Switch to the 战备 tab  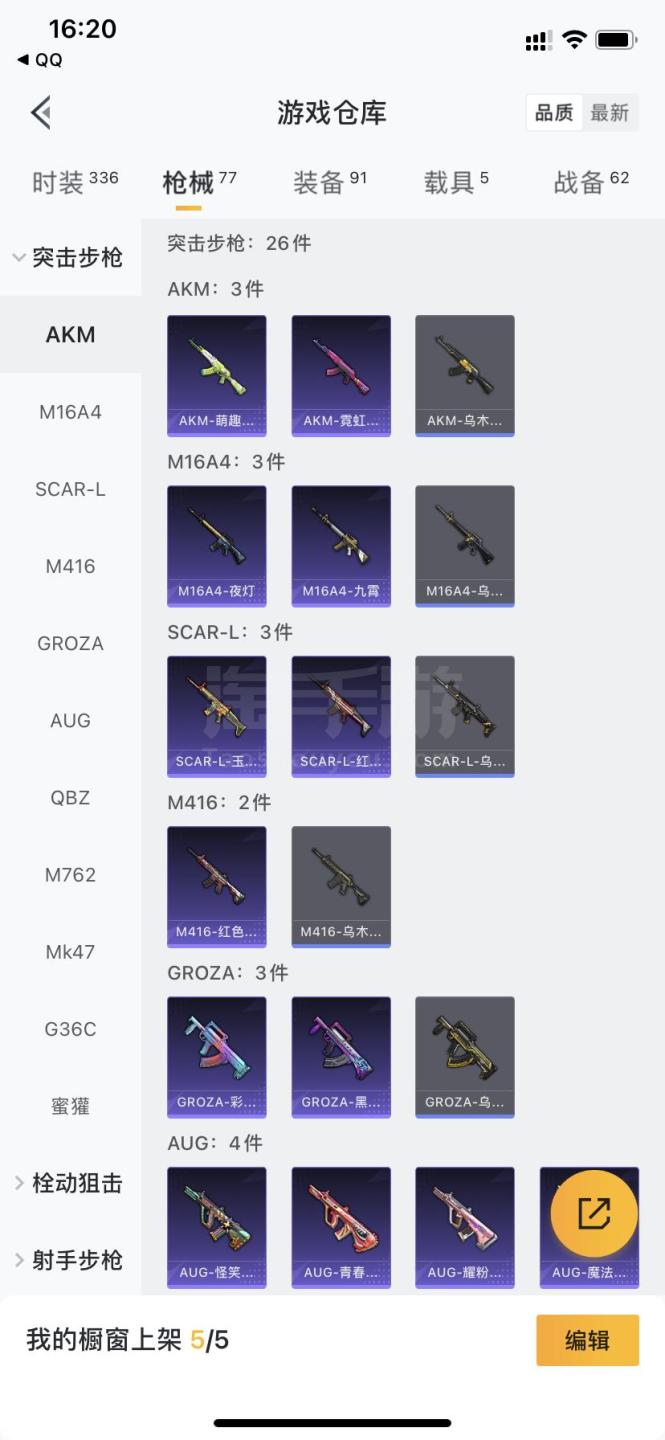coord(591,182)
